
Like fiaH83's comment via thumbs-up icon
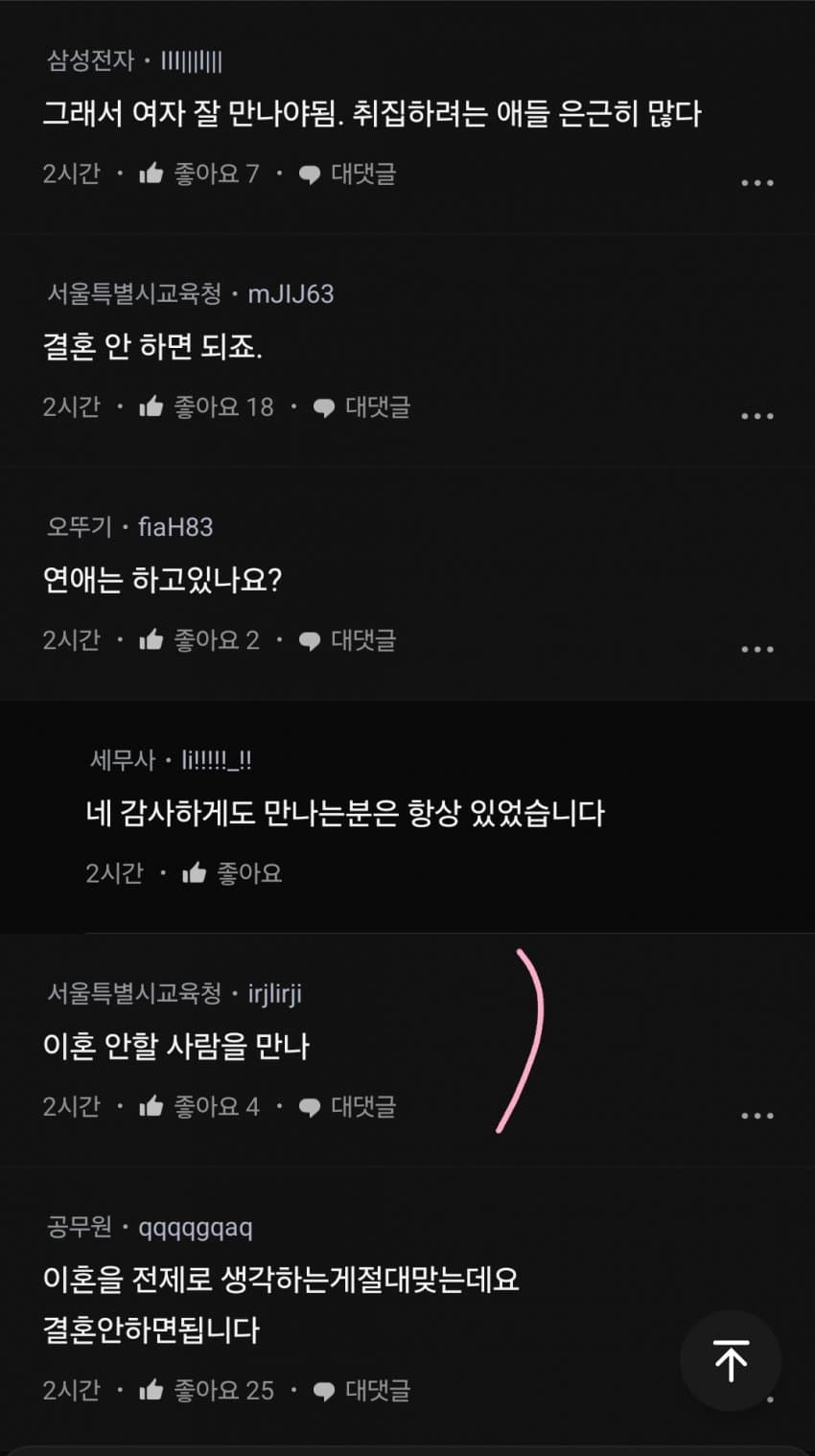(151, 639)
